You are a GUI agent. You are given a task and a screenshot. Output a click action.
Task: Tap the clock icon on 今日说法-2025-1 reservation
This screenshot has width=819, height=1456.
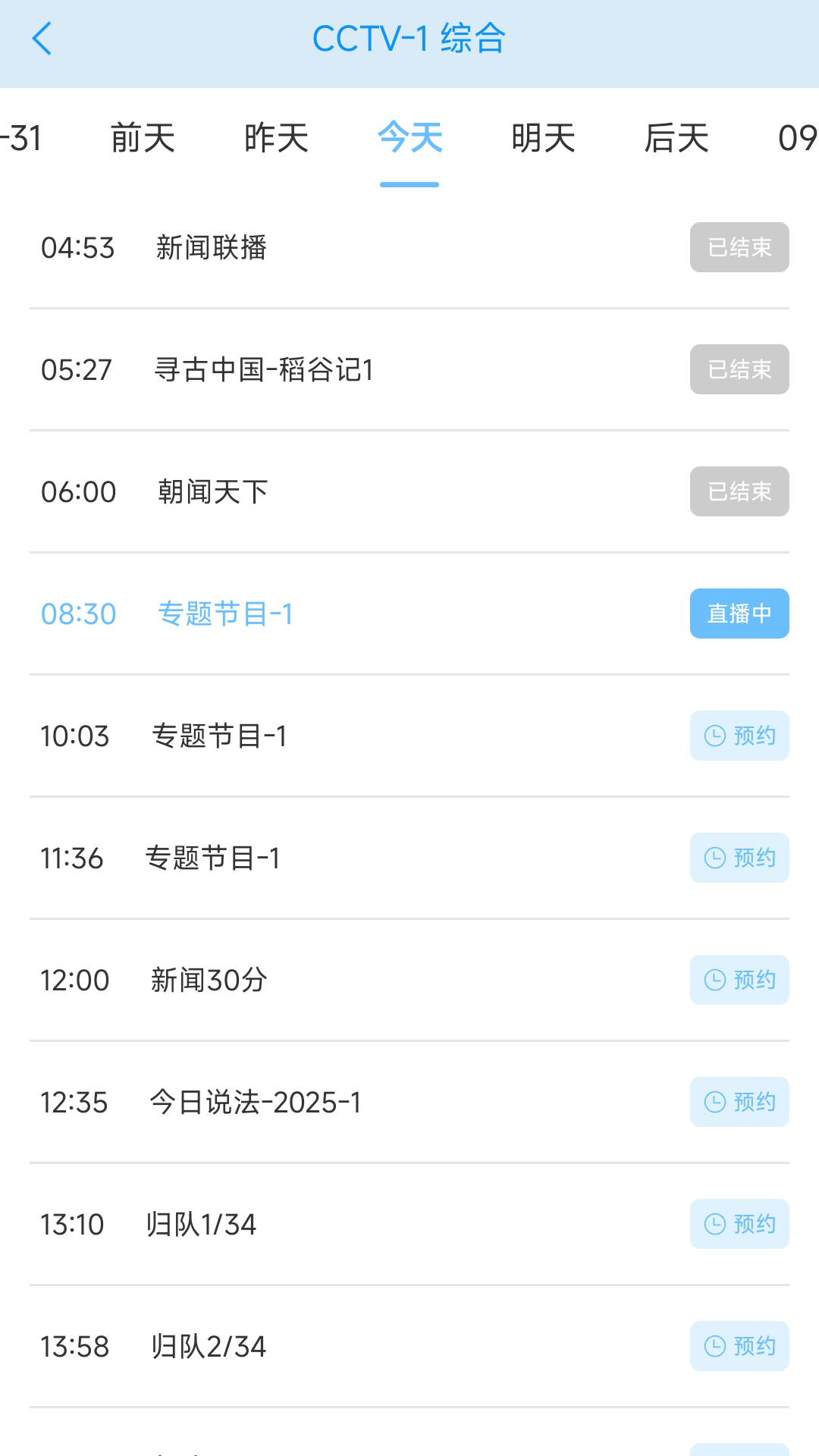714,1102
